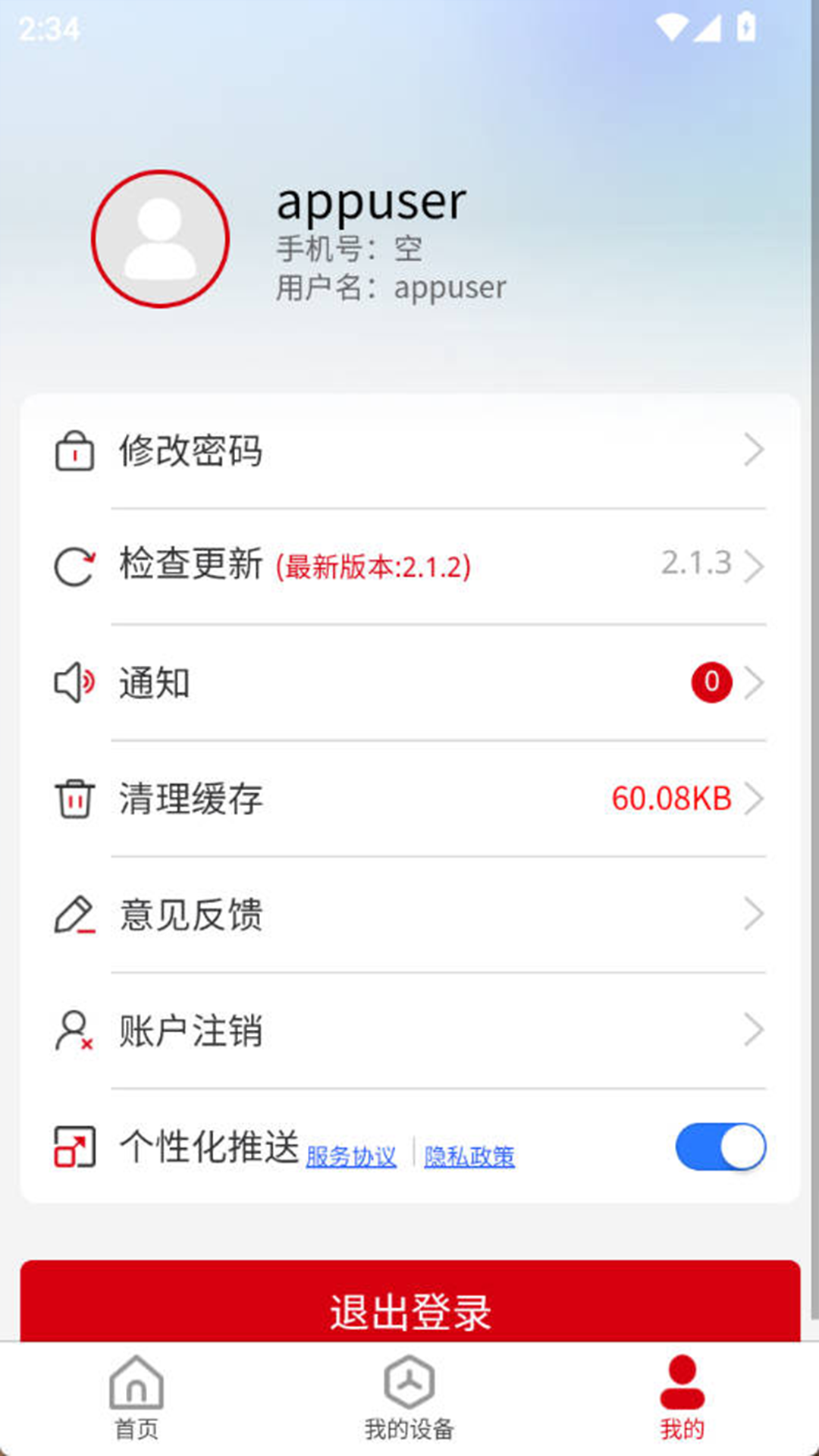Click the speaker icon next to 通知
The image size is (819, 1456).
click(74, 682)
